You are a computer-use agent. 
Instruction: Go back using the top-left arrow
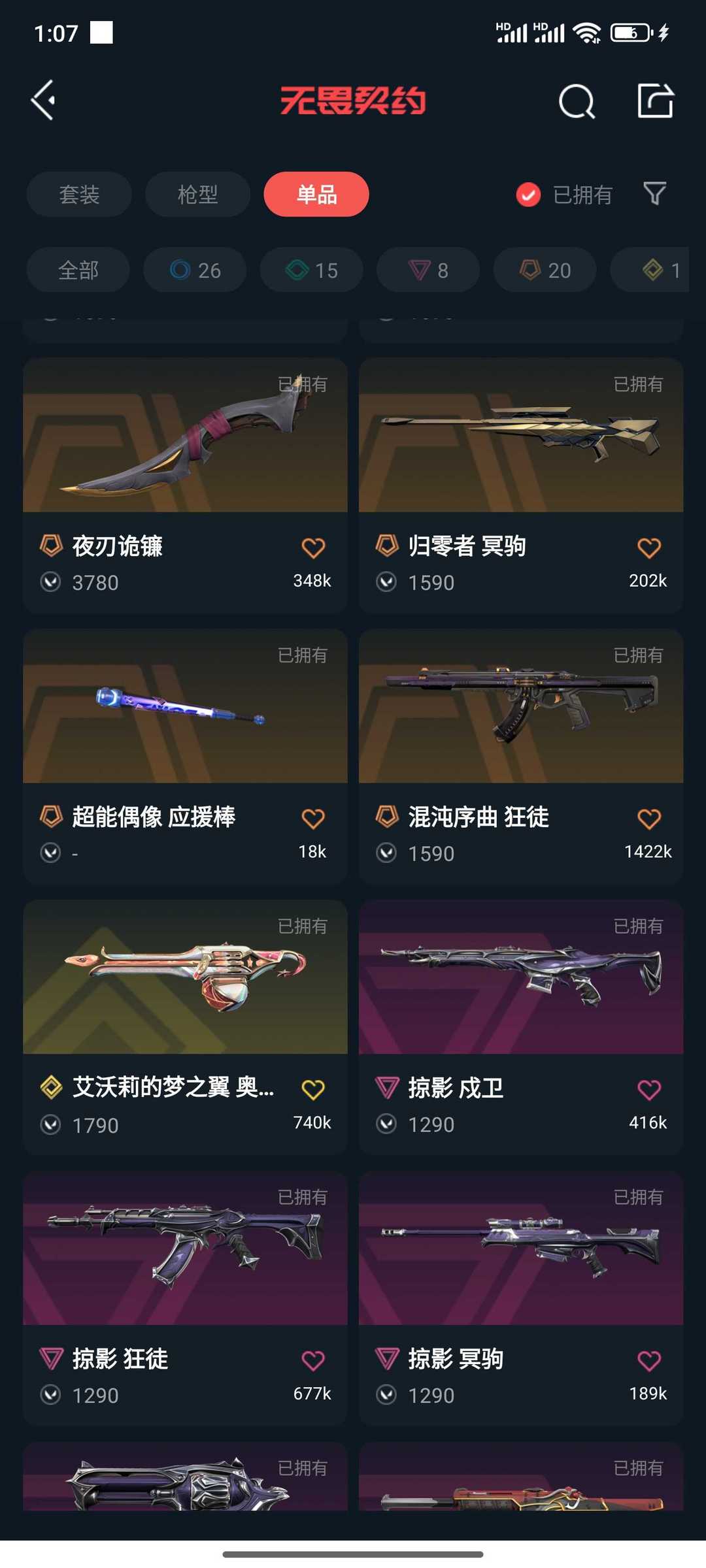pos(43,101)
